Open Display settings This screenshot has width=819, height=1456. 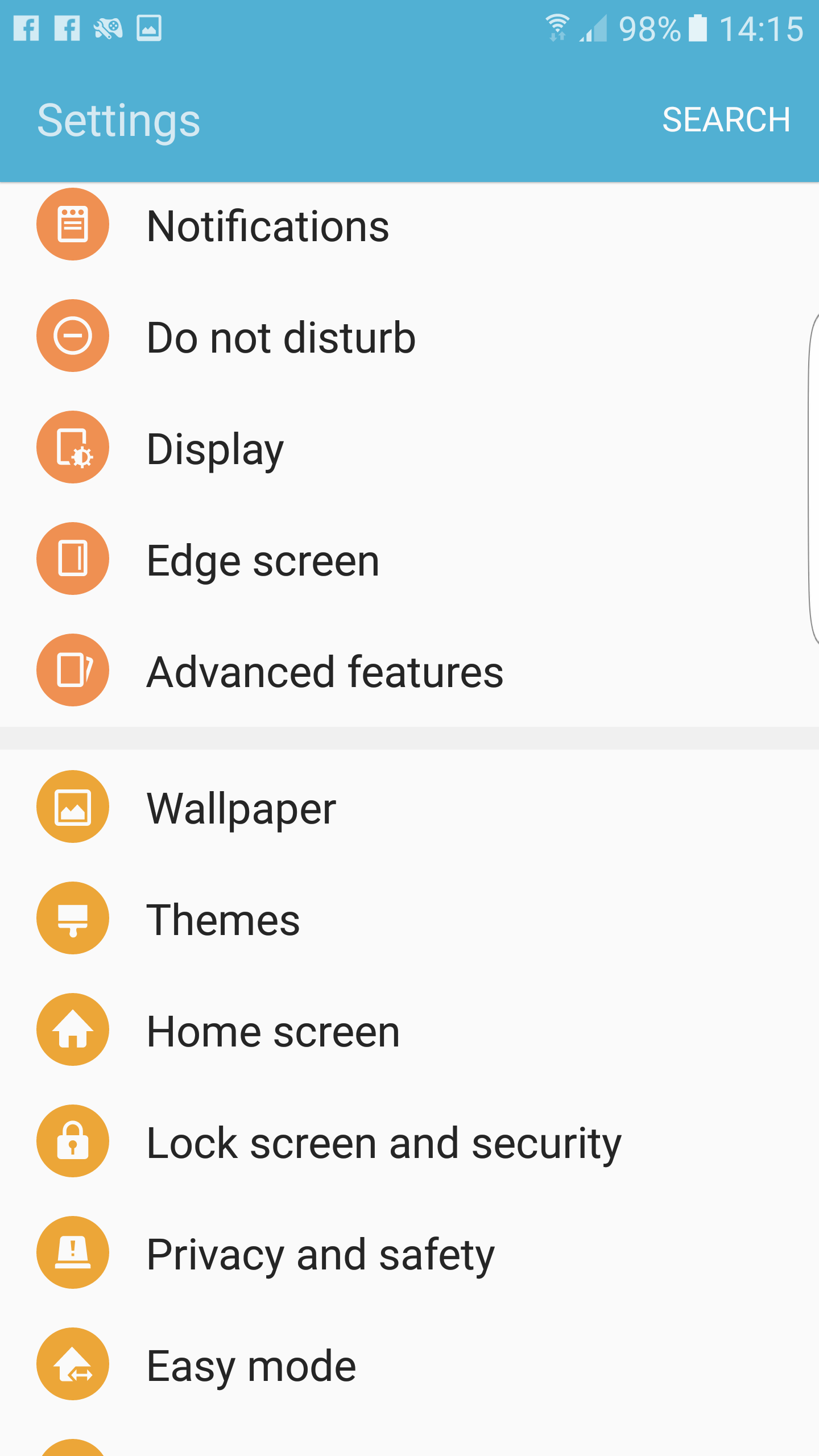pos(215,448)
